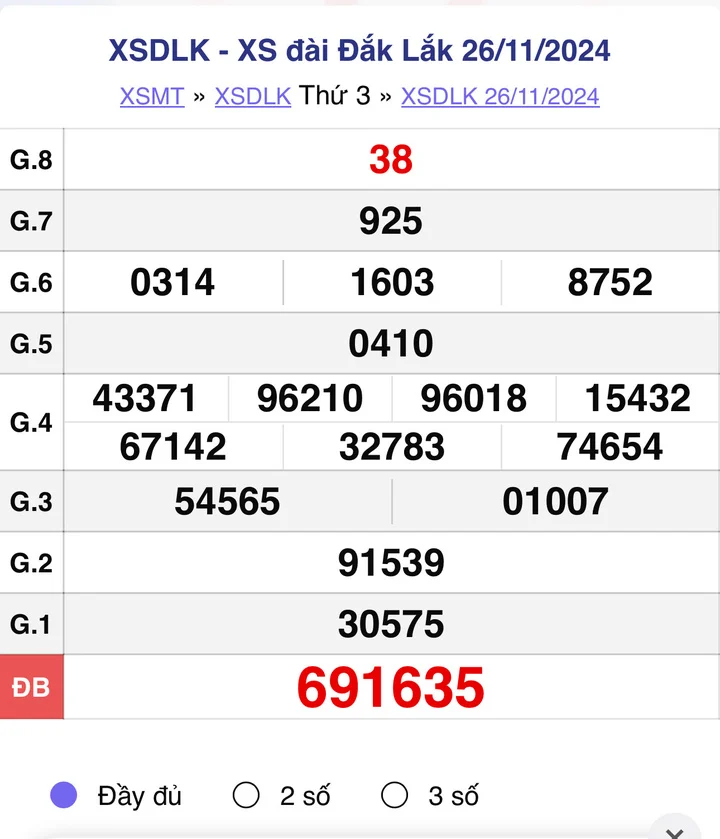
Task: Open the XSDLK breadcrumb link
Action: [252, 96]
